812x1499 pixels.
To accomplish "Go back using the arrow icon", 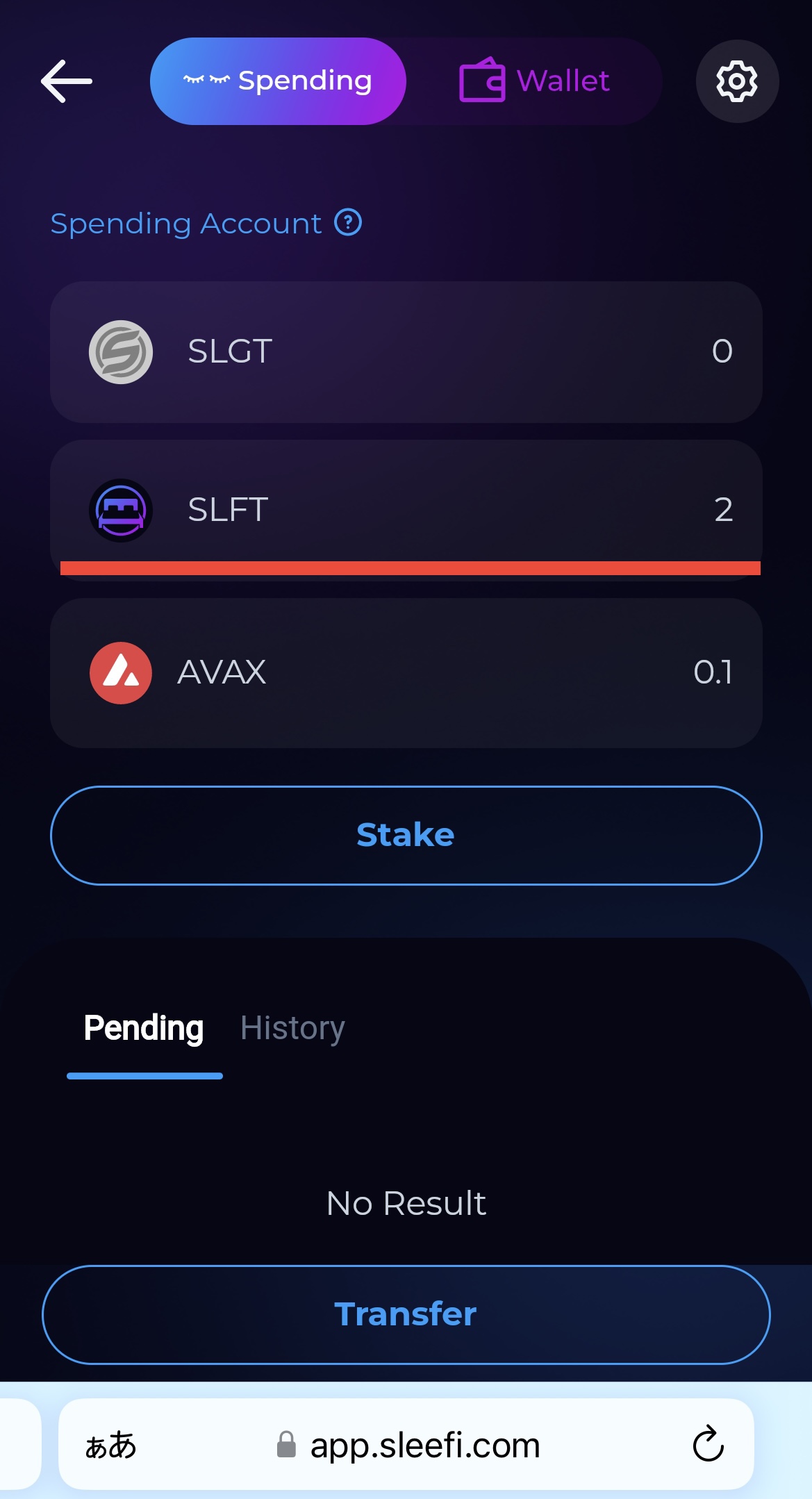I will click(x=67, y=81).
